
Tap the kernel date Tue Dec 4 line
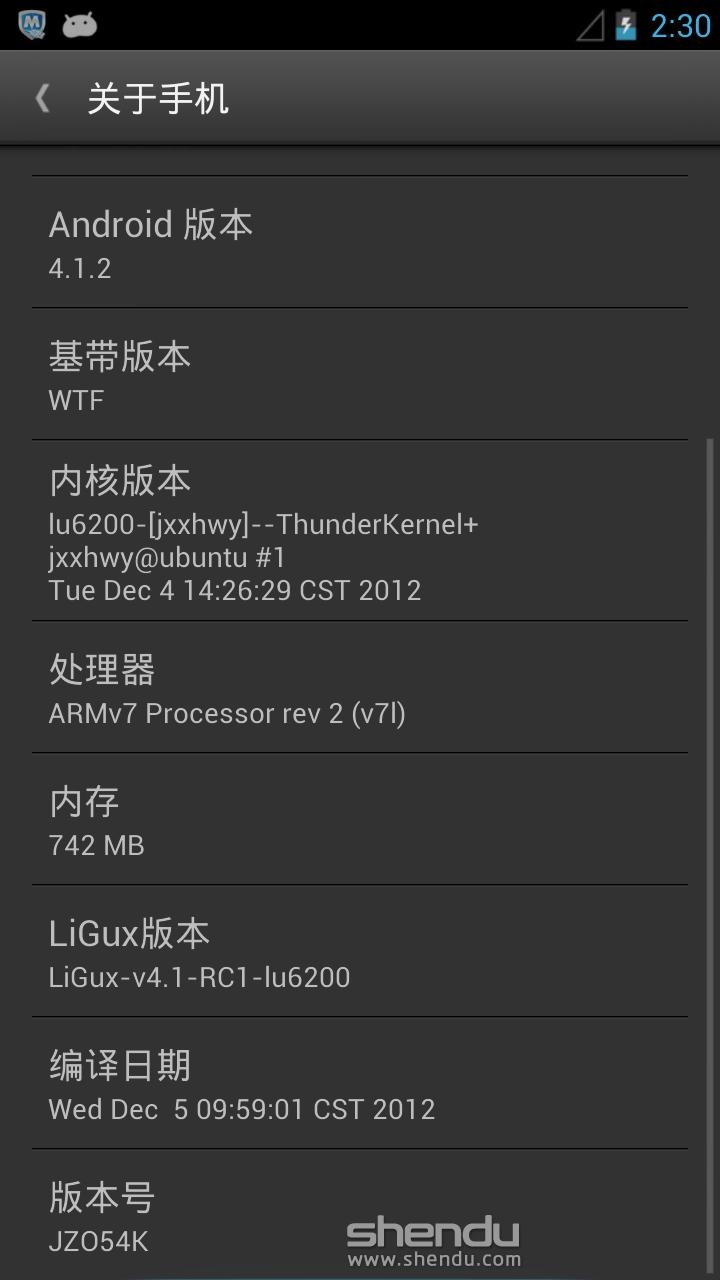[x=235, y=590]
